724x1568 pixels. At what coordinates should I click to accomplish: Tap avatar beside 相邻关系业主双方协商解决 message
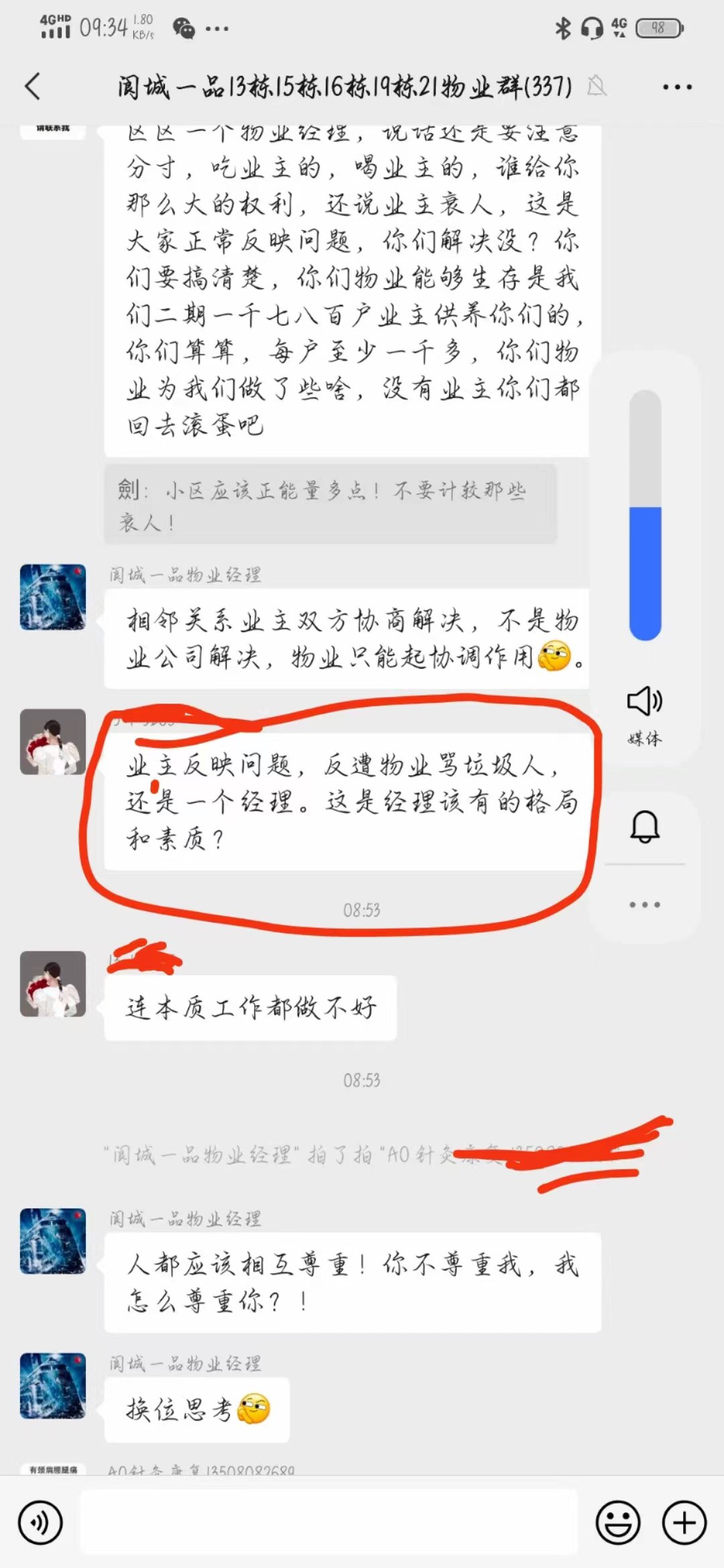(x=53, y=597)
